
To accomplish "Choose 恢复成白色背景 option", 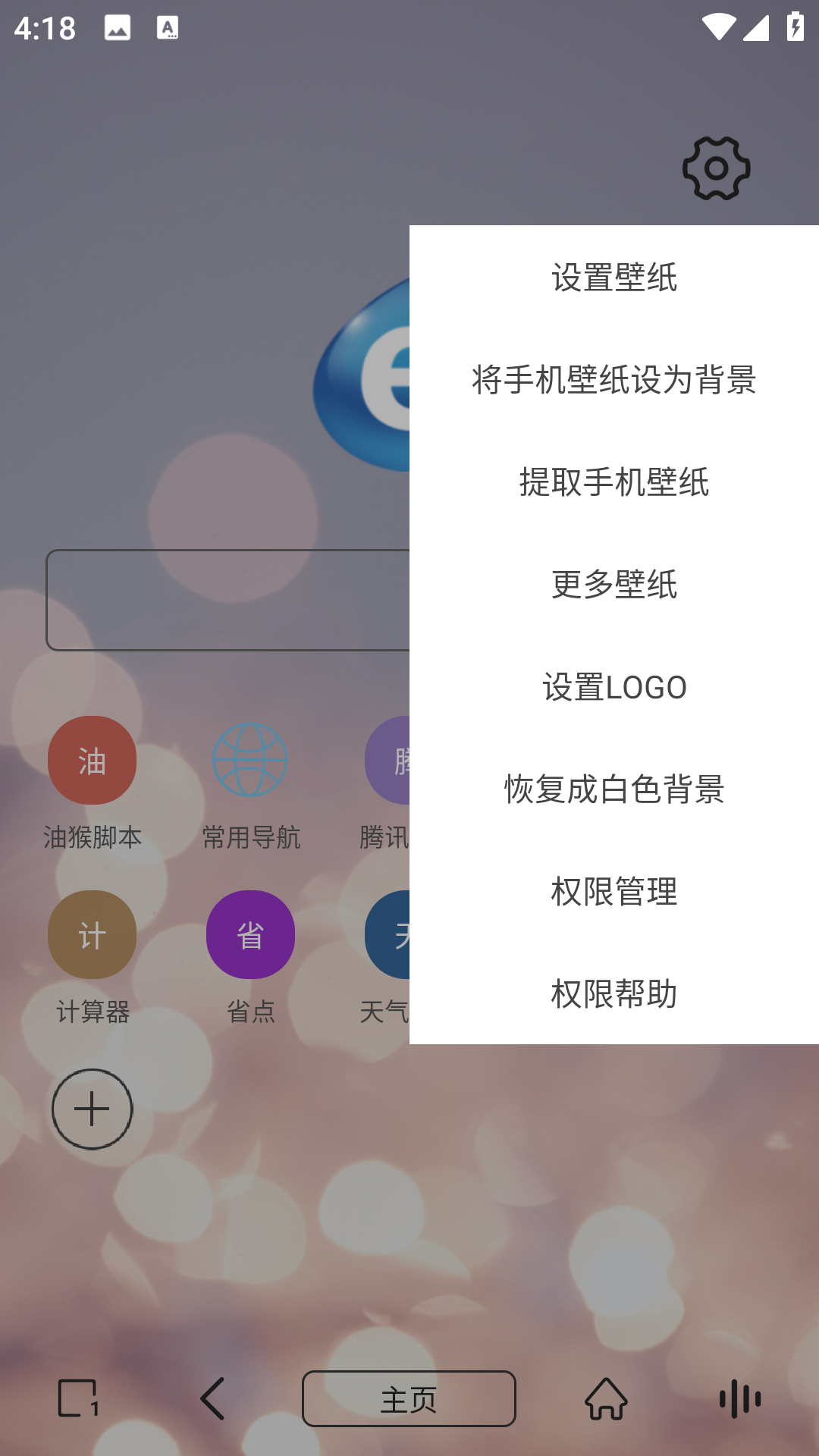I will click(614, 789).
